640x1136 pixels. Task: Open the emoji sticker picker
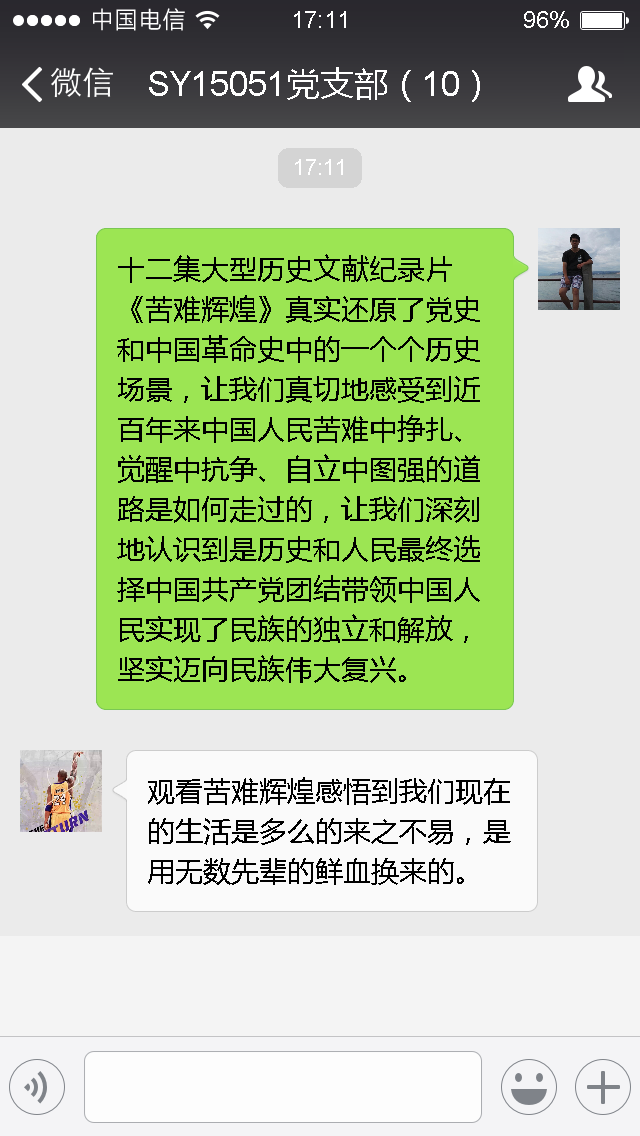[x=528, y=1087]
